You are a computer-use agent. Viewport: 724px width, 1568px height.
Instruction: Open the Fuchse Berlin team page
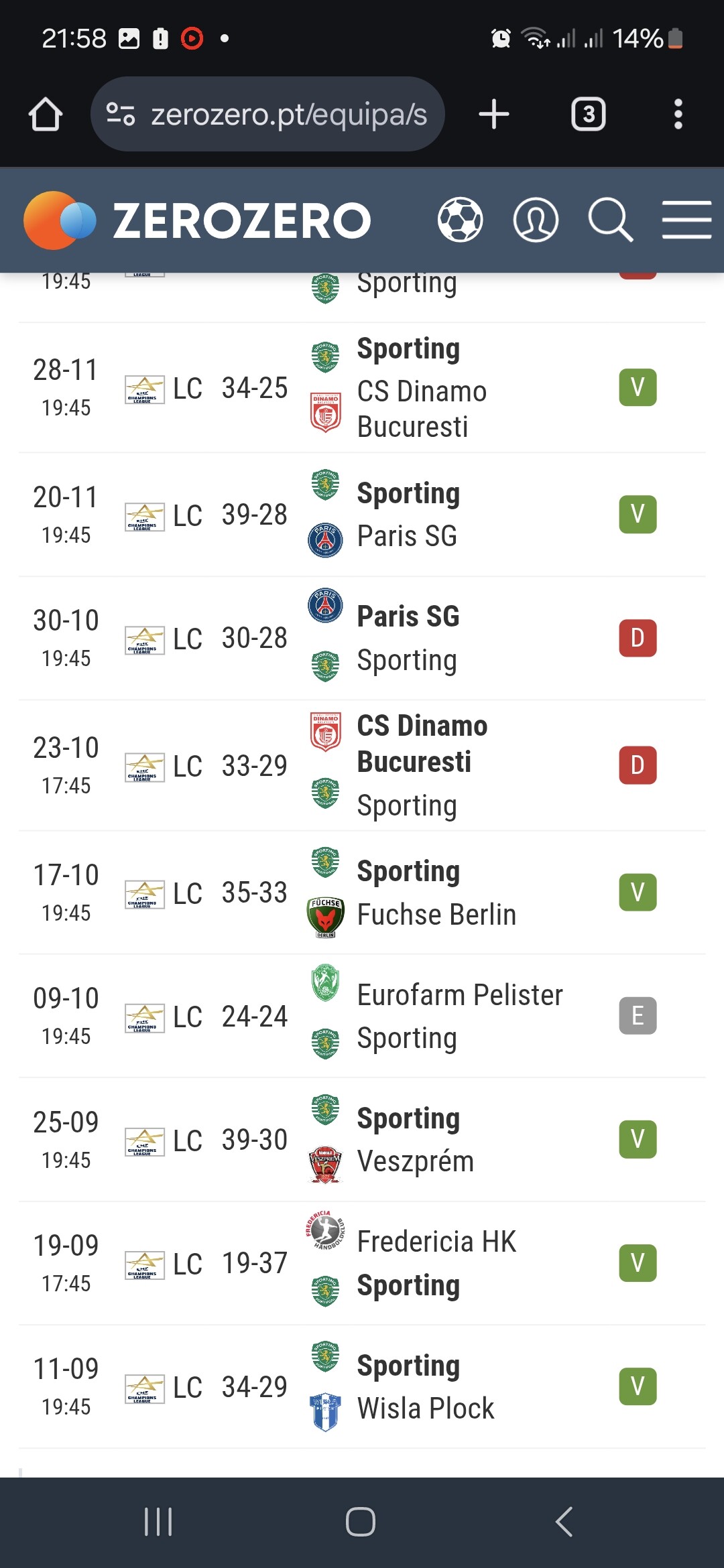click(x=436, y=915)
